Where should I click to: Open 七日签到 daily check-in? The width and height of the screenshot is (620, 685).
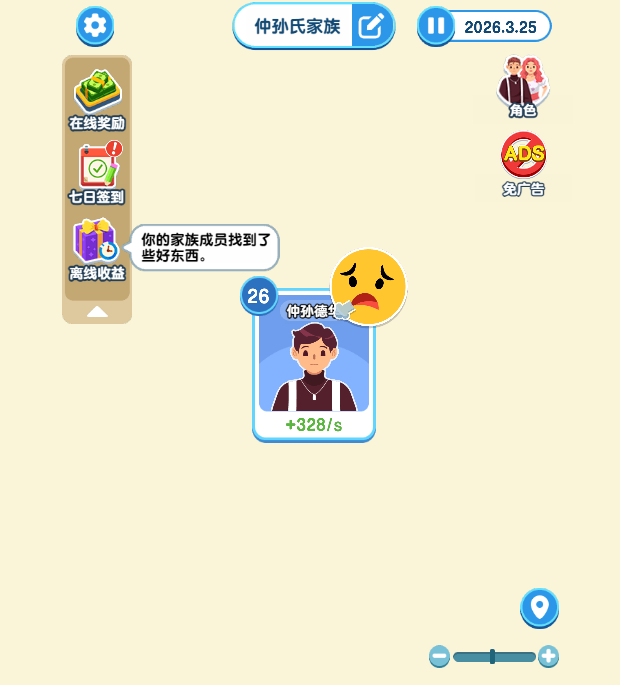click(x=97, y=173)
